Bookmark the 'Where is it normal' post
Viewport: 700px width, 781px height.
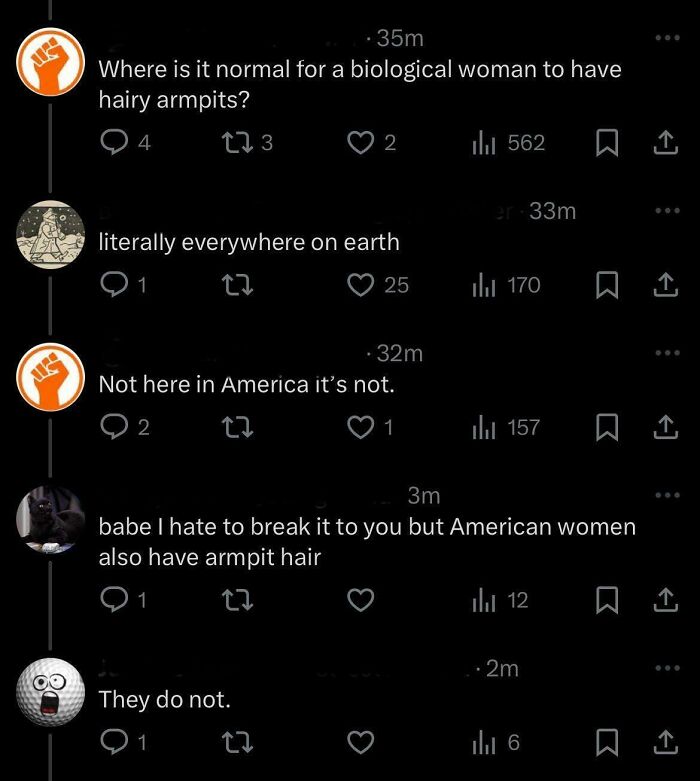[x=606, y=143]
